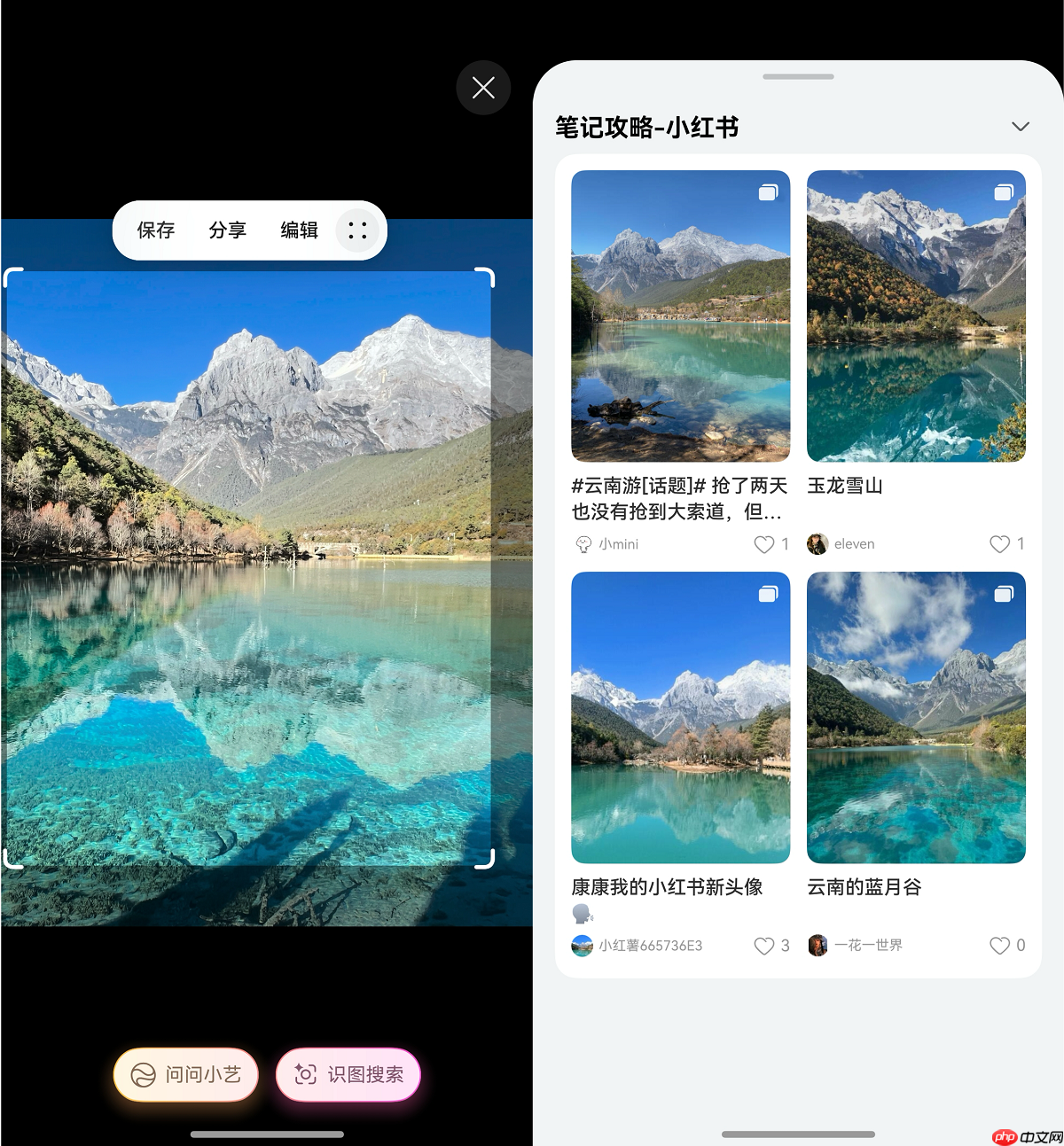Screen dimensions: 1064x1146
Task: Collapse the 笔记攻略-小红书 section chevron
Action: tap(1021, 127)
